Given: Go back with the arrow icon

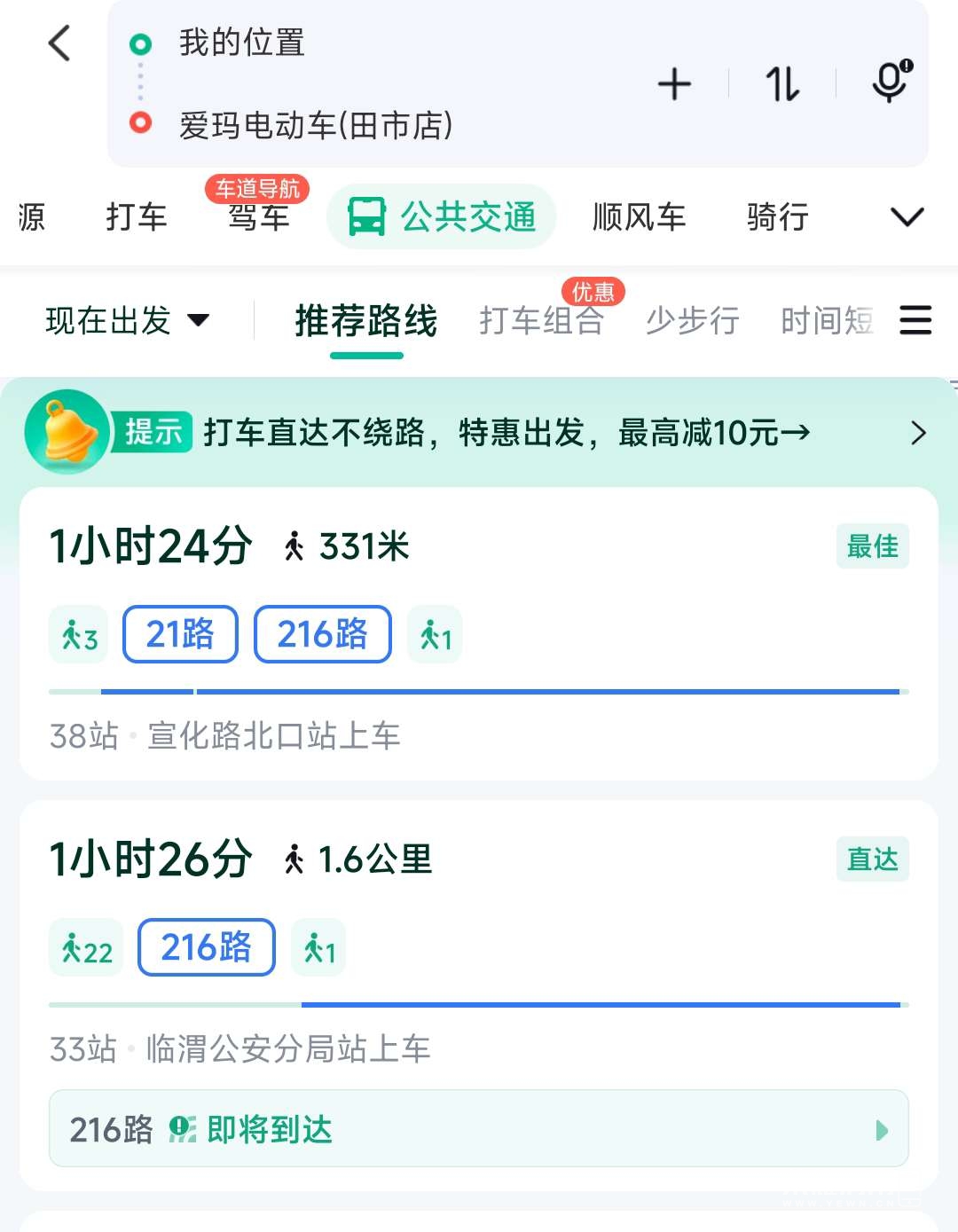Looking at the screenshot, I should pyautogui.click(x=59, y=43).
